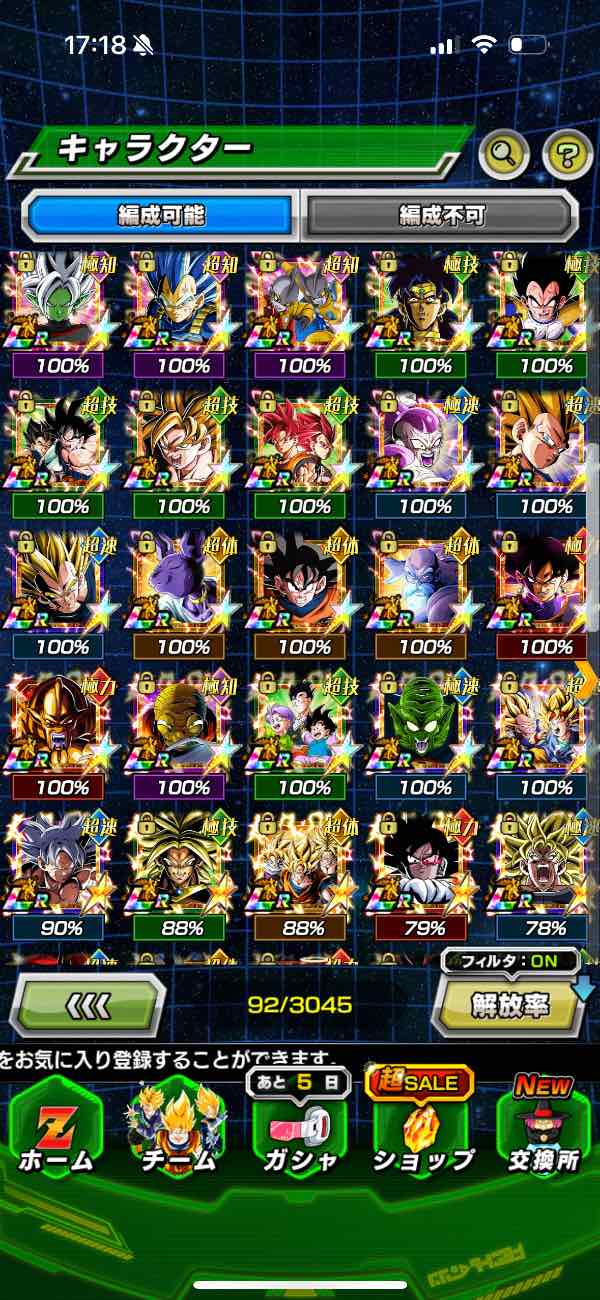Switch to the 編成可能 tab
Image resolution: width=600 pixels, height=1300 pixels.
pyautogui.click(x=161, y=215)
